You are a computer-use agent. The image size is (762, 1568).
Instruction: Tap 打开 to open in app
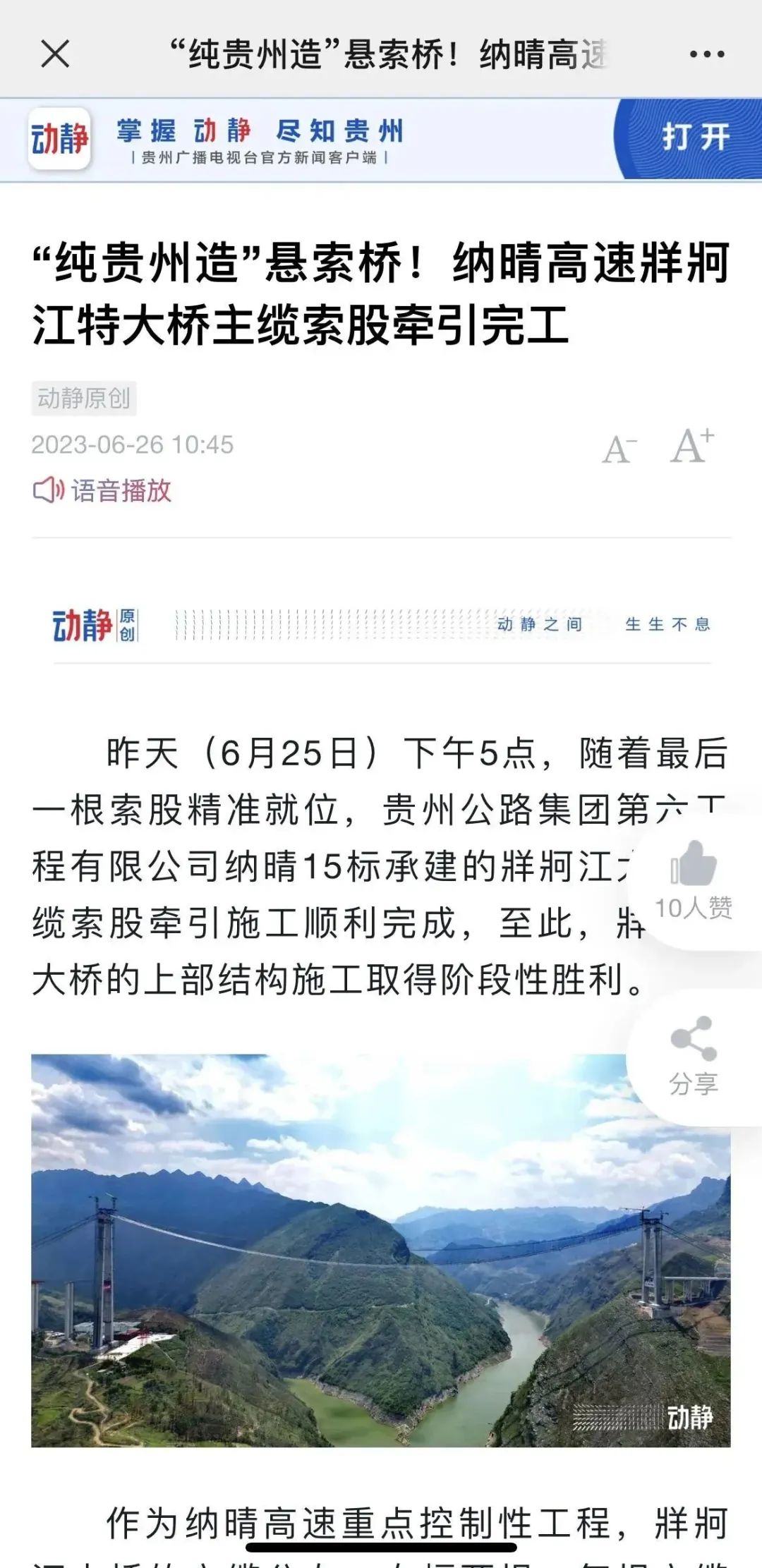694,138
